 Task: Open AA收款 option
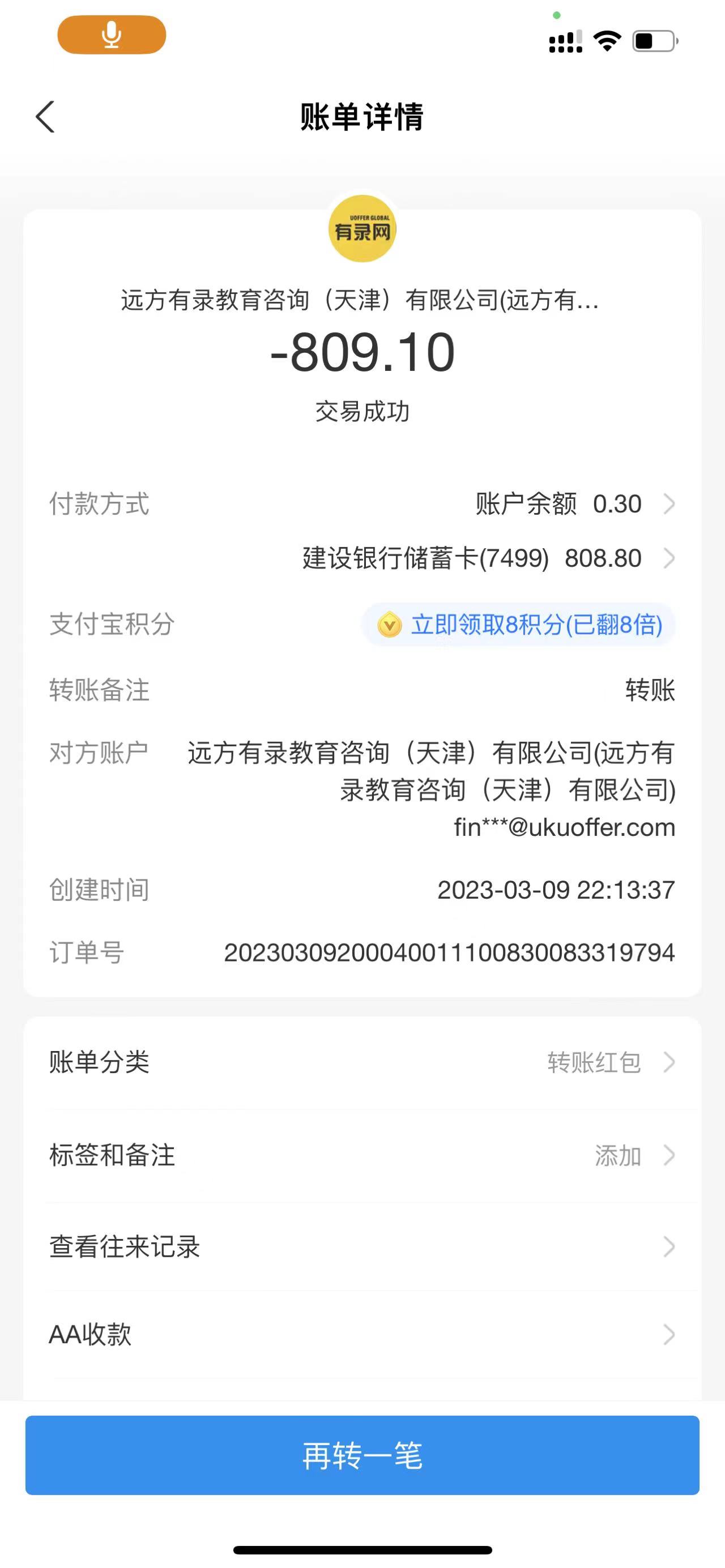[x=362, y=1334]
